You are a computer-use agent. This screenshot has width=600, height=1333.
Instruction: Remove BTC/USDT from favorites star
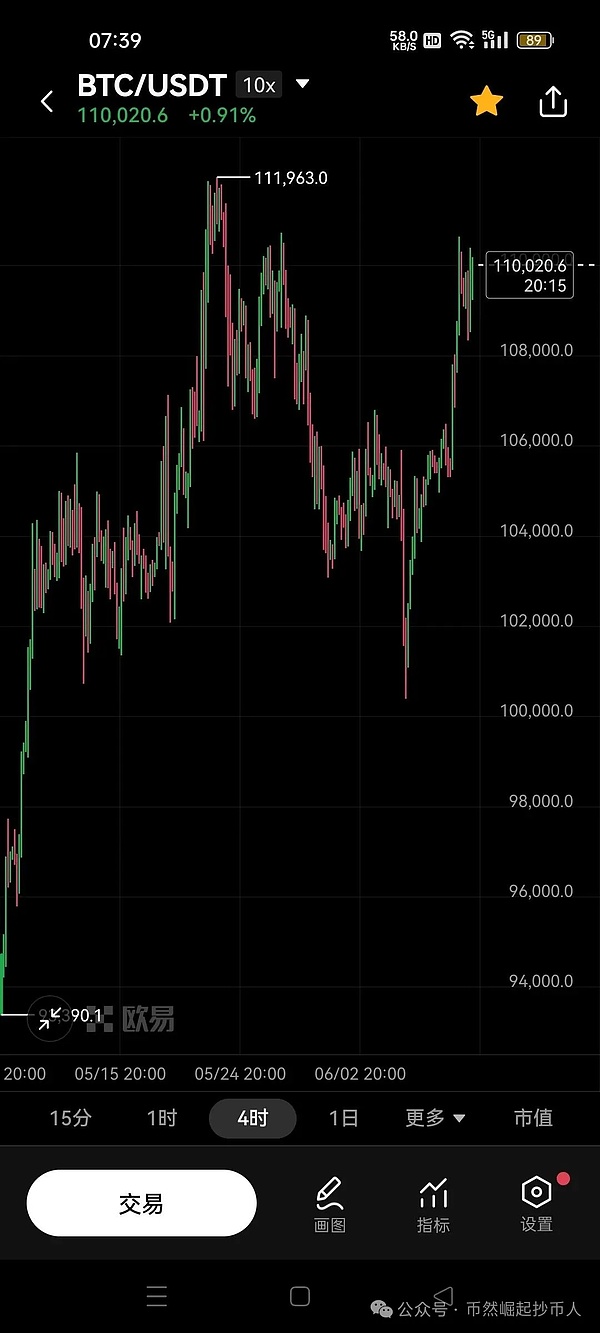(486, 101)
